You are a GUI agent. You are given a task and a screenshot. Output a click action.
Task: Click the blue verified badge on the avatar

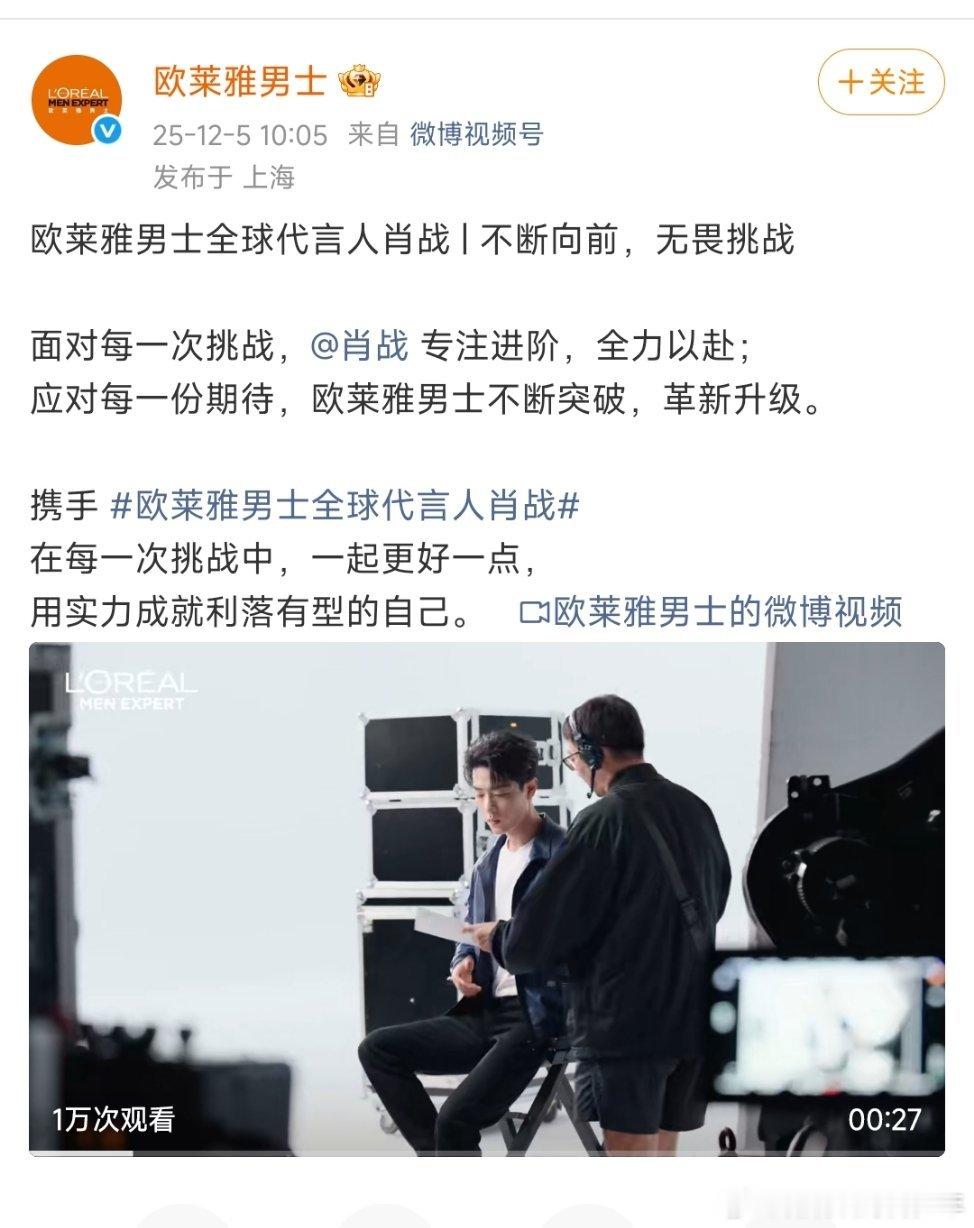tap(106, 129)
